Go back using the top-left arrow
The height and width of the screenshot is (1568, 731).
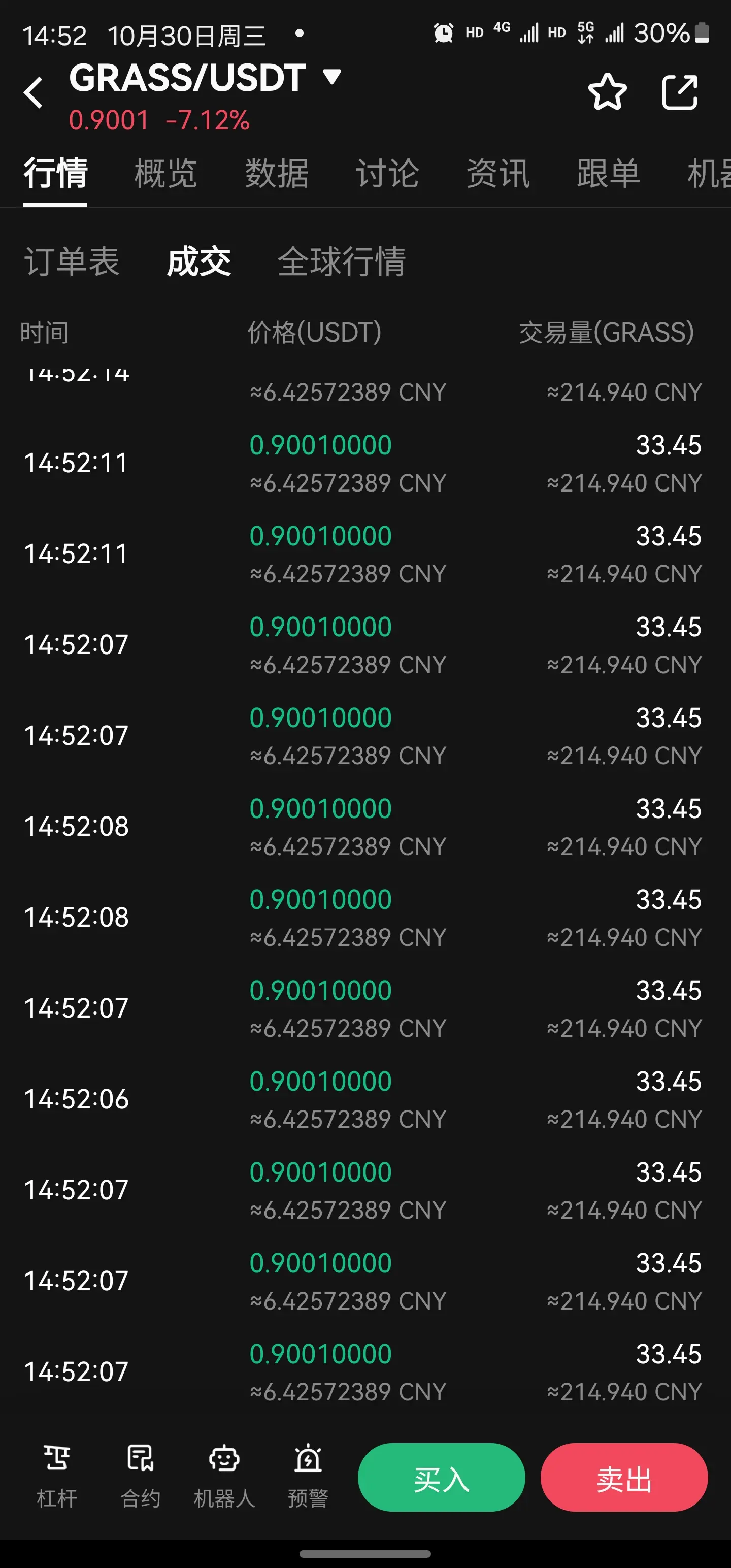coord(34,93)
